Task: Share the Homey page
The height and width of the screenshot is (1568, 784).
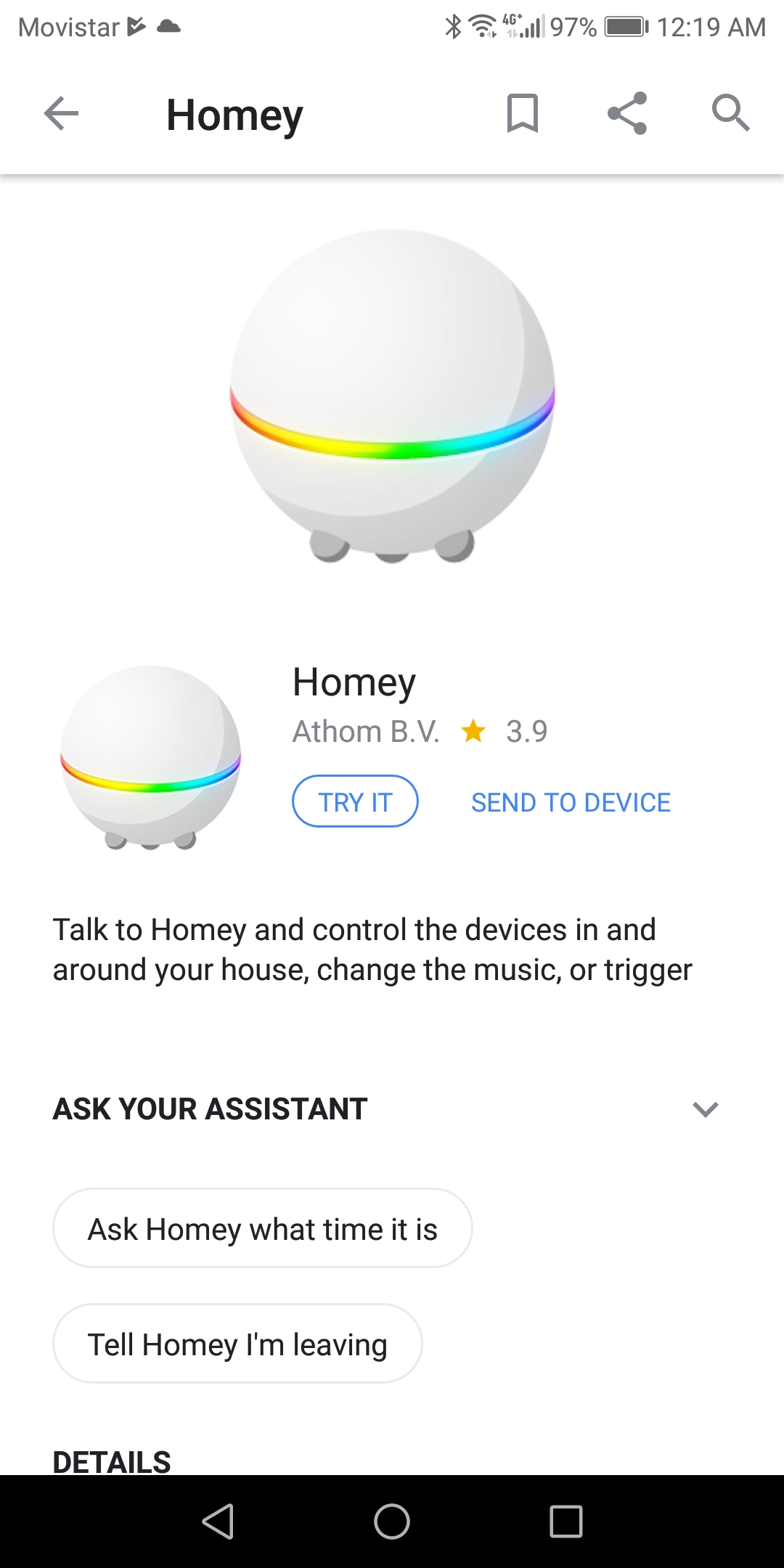Action: 627,114
